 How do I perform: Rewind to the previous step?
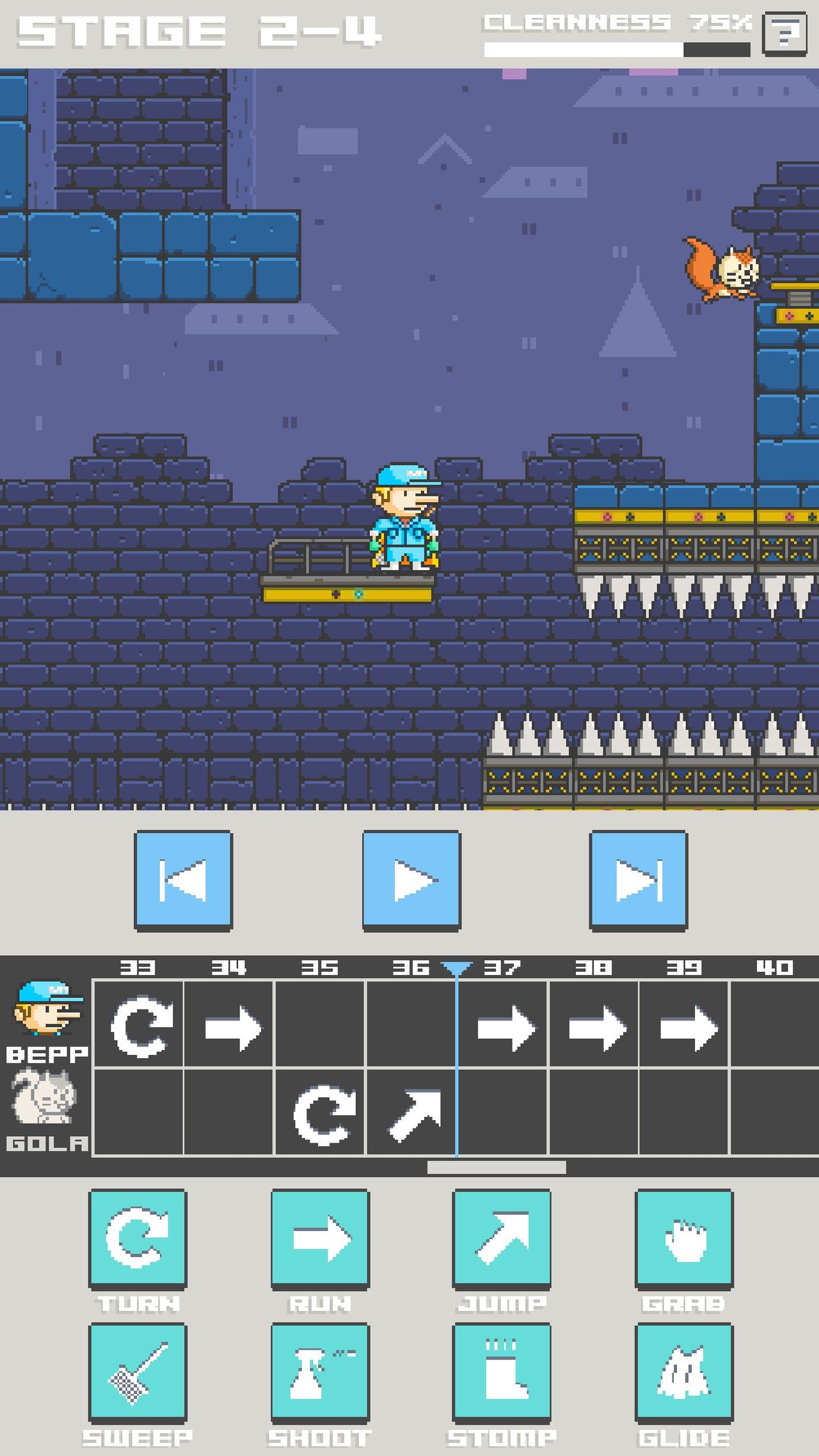point(184,880)
